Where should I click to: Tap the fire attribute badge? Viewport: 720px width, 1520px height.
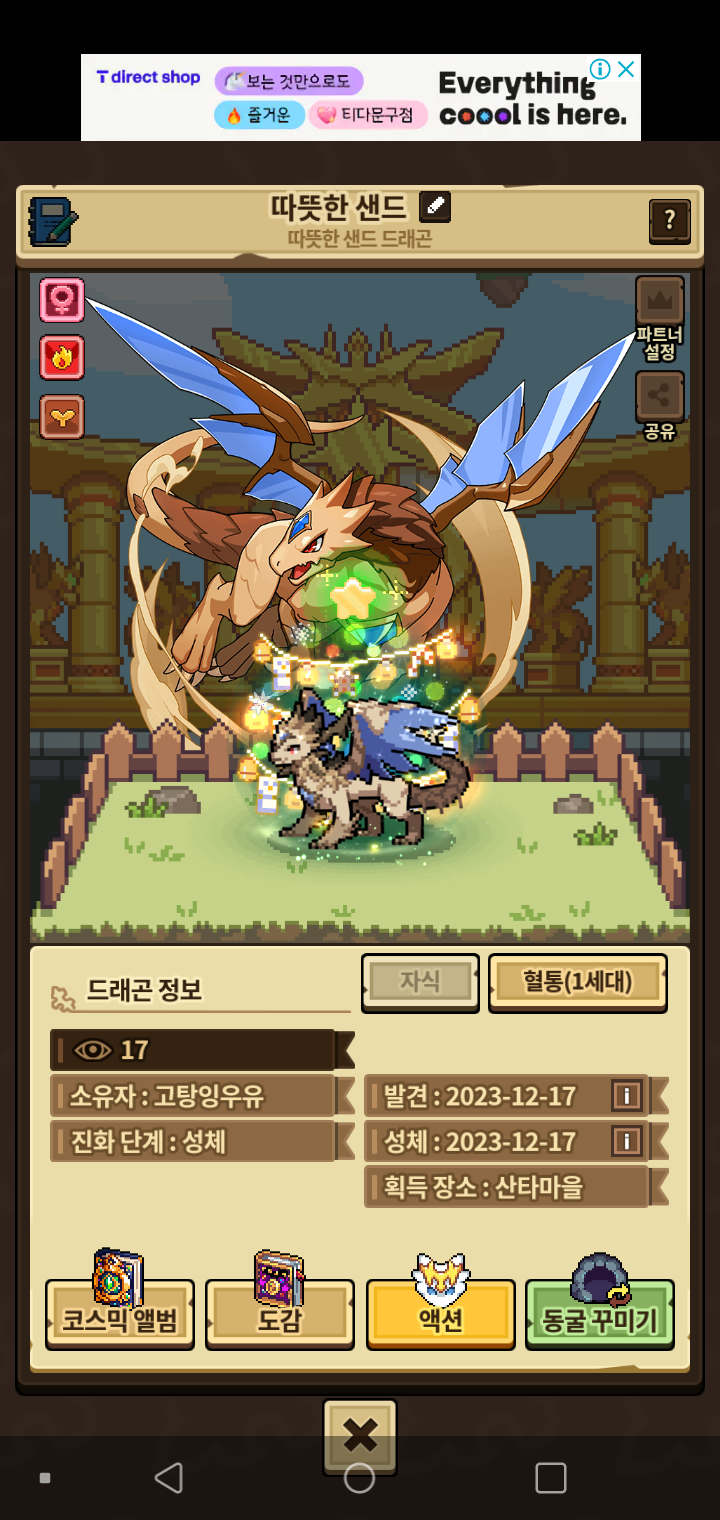62,358
